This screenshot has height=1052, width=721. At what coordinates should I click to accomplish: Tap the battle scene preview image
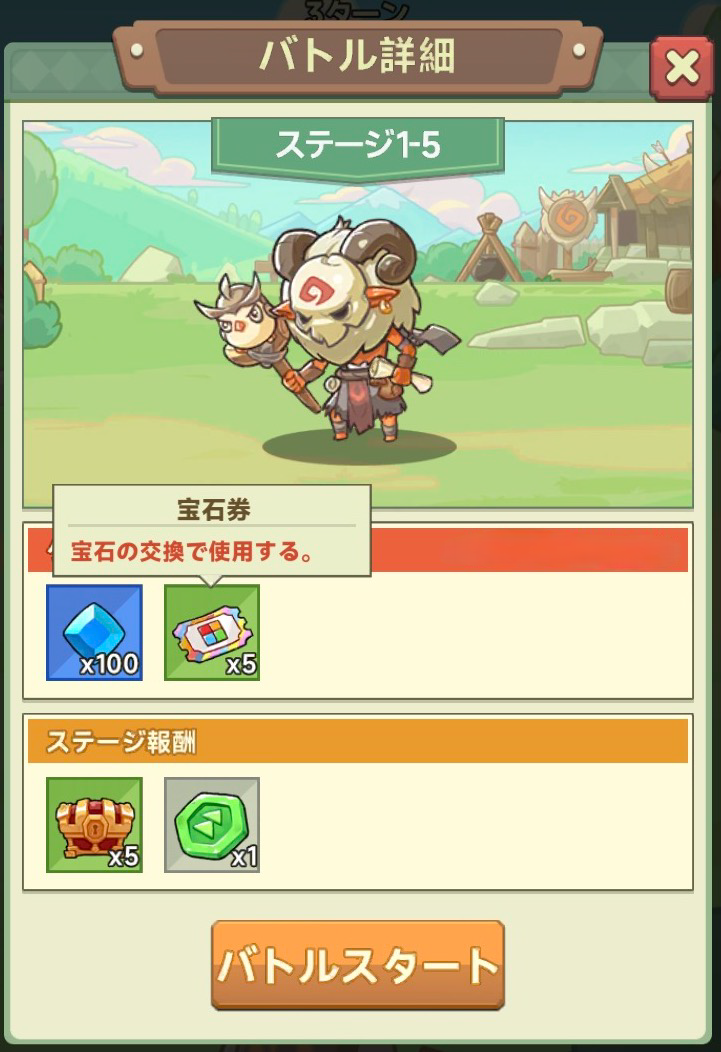tap(360, 300)
